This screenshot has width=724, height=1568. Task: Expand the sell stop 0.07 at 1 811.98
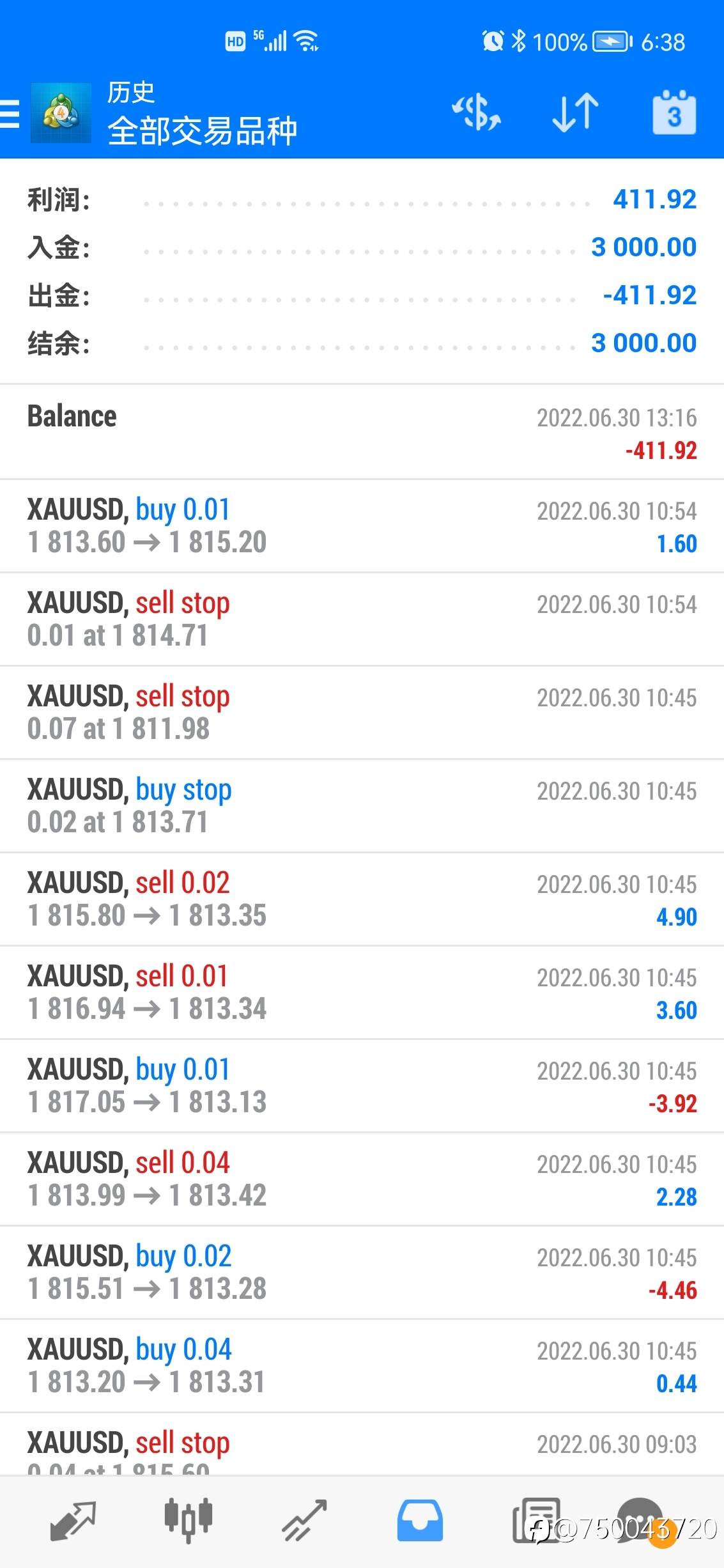click(x=362, y=712)
